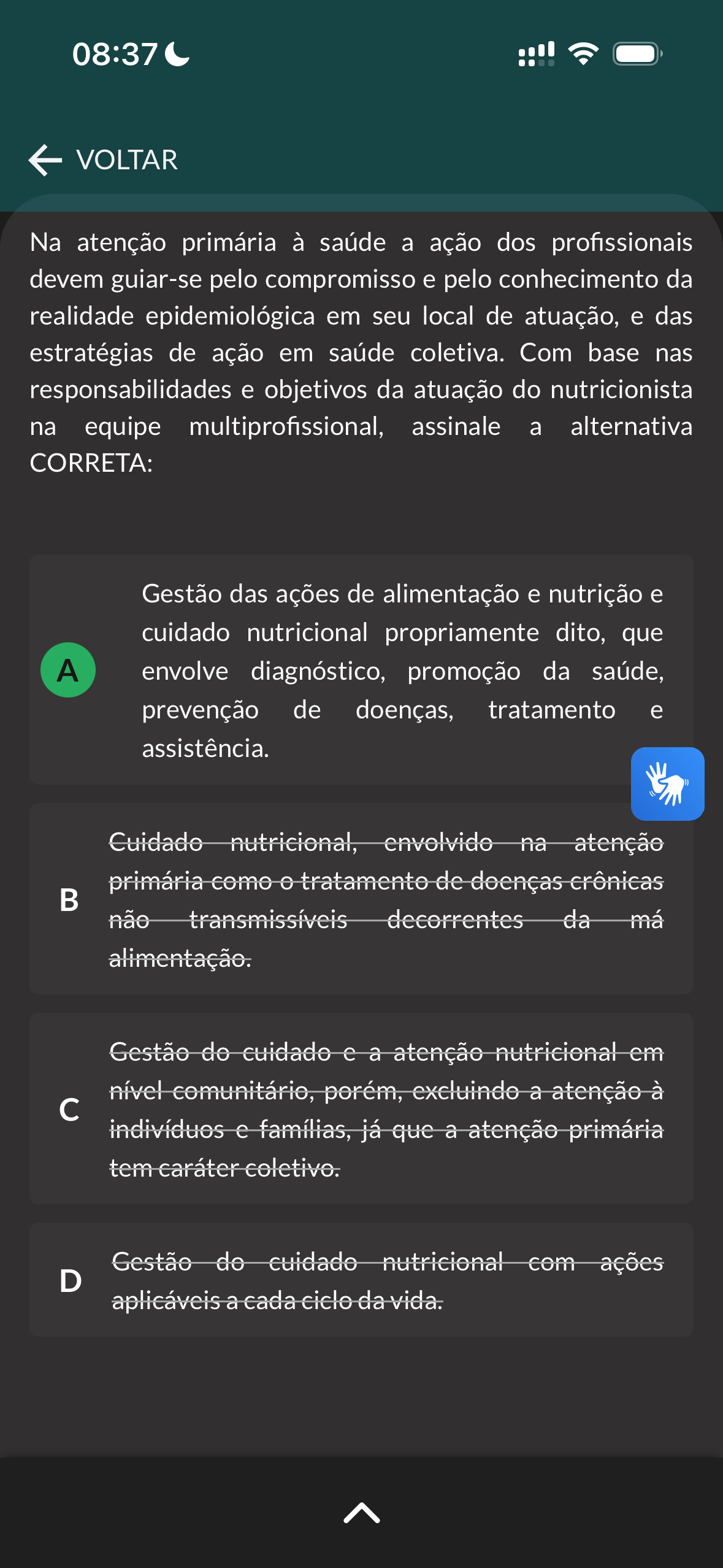Image resolution: width=723 pixels, height=1568 pixels.
Task: Select answer A about gestão das ações
Action: pos(361,670)
